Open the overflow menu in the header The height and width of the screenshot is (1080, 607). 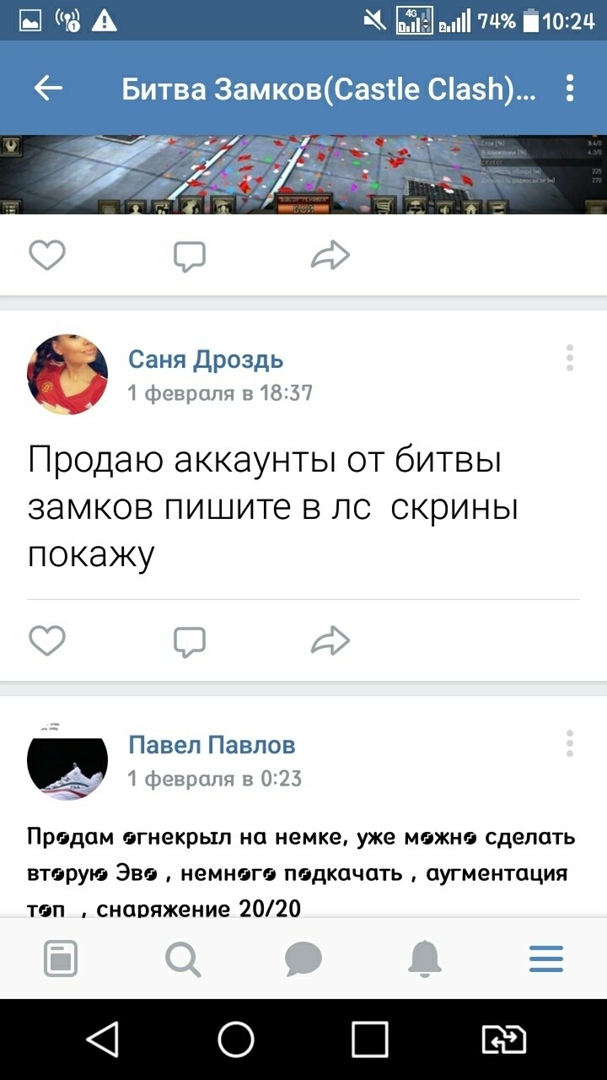tap(569, 88)
